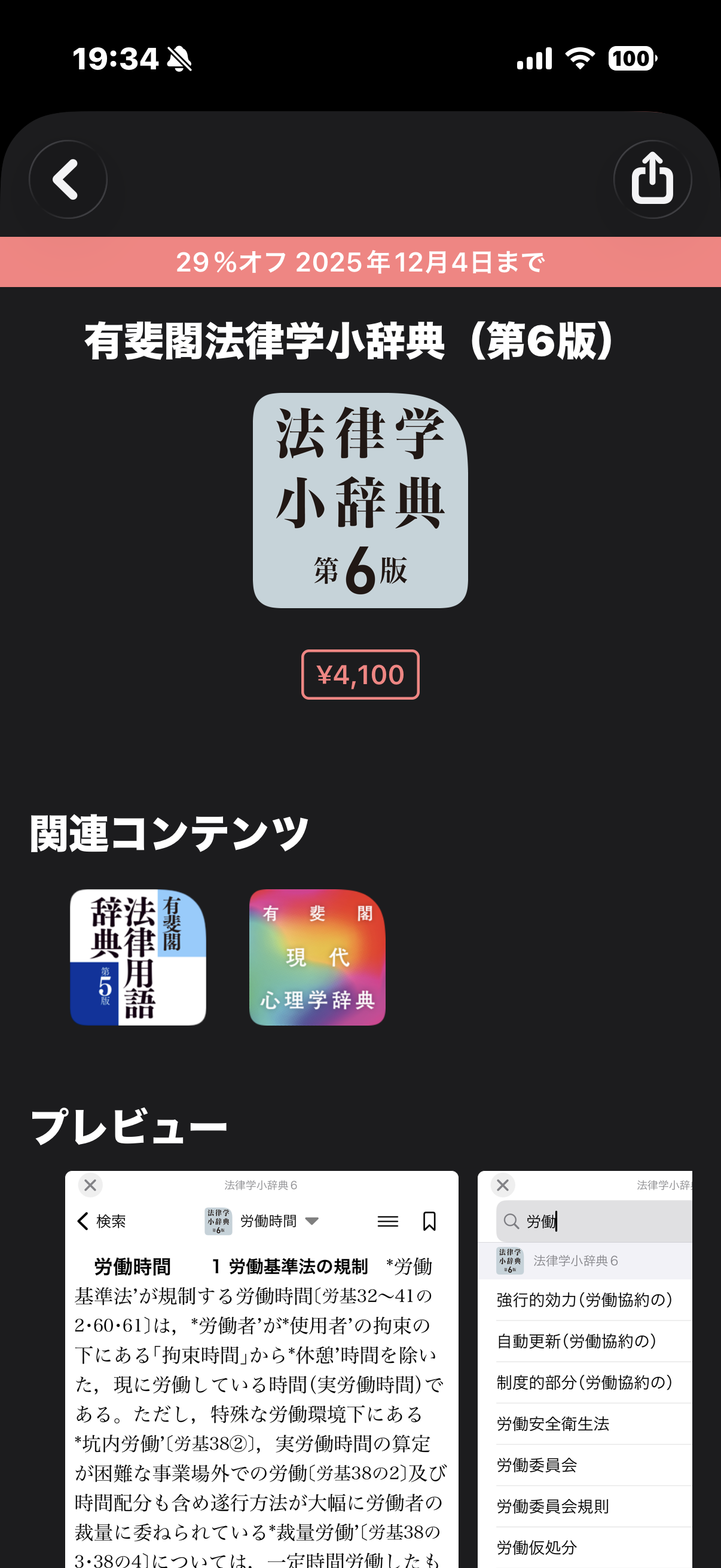Screen dimensions: 721x1568
Task: Open related 有斐閣法律用語辞典 第5版
Action: click(x=138, y=957)
